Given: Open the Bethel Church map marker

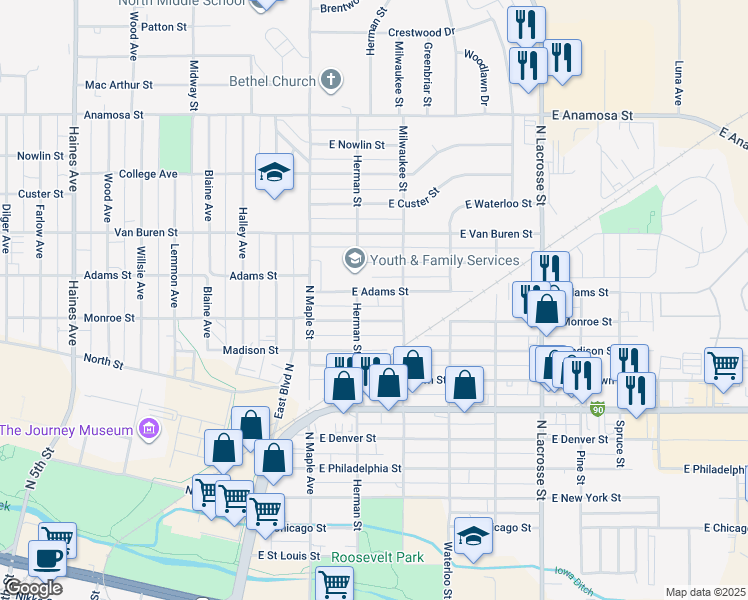Looking at the screenshot, I should tap(332, 81).
